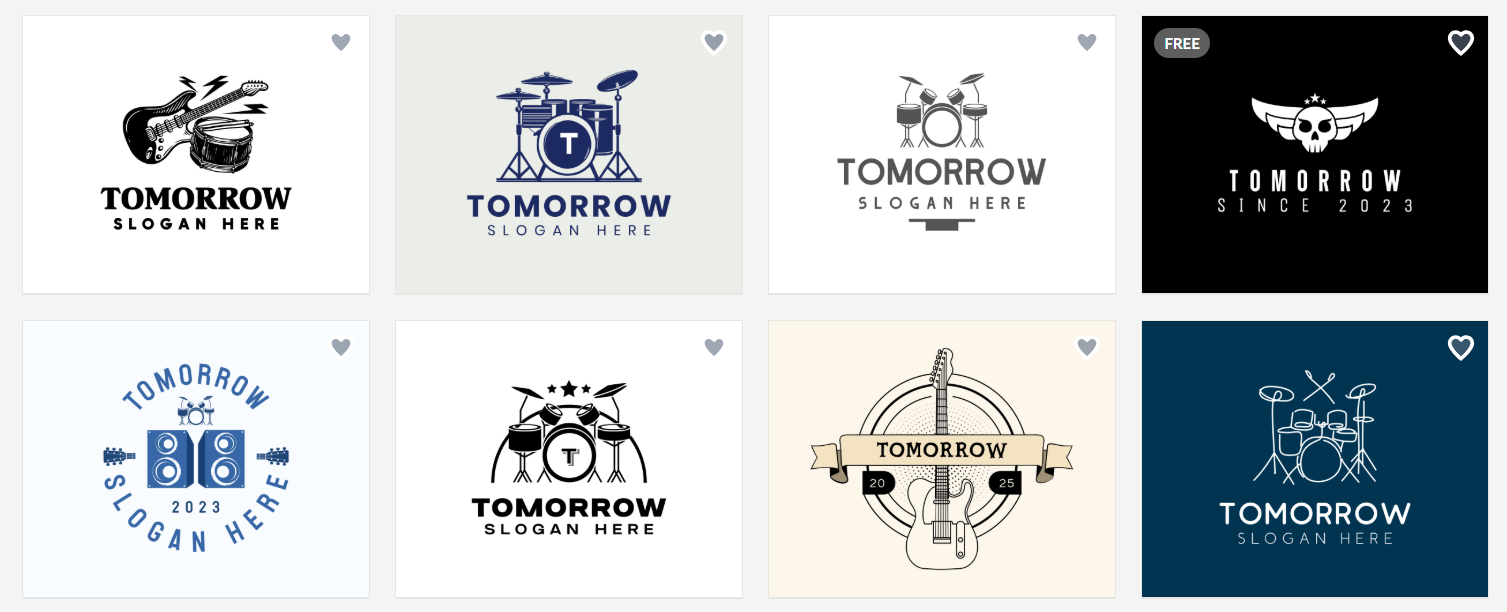Open the black drum kit with stars logo
Screen dimensions: 1507x612
(568, 460)
